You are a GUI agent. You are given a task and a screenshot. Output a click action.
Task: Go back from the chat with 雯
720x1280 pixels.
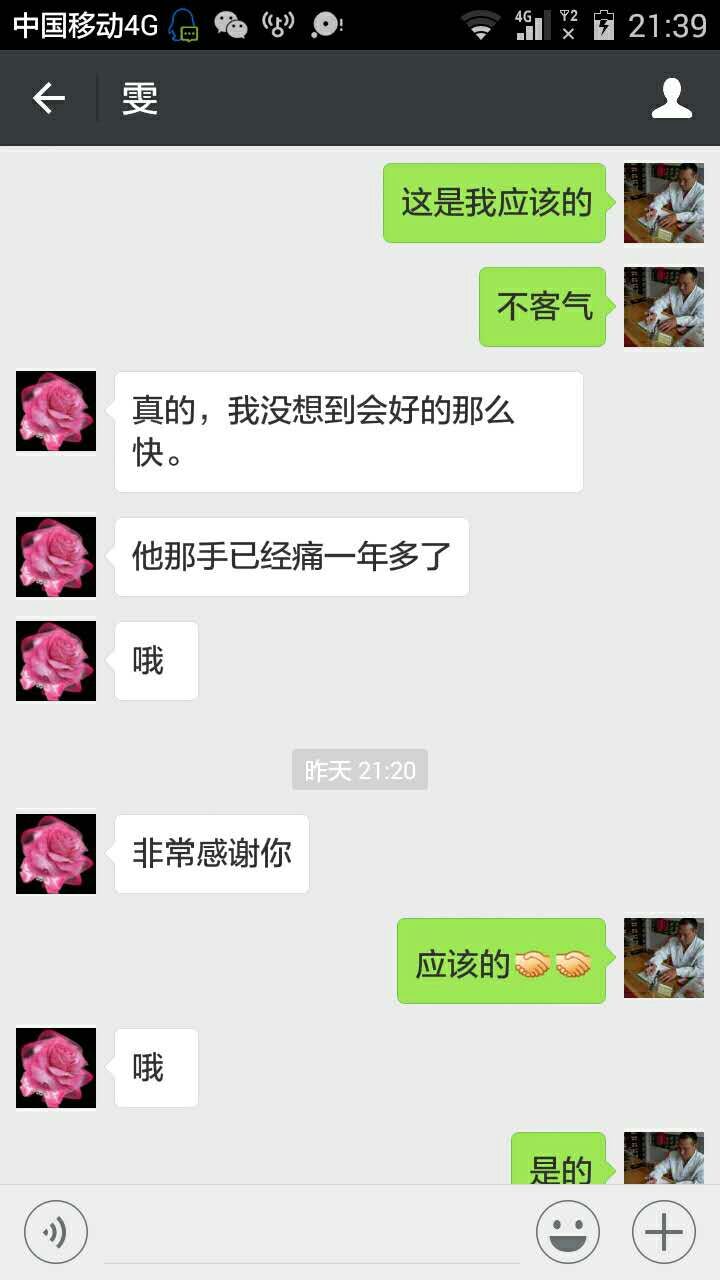(x=48, y=98)
